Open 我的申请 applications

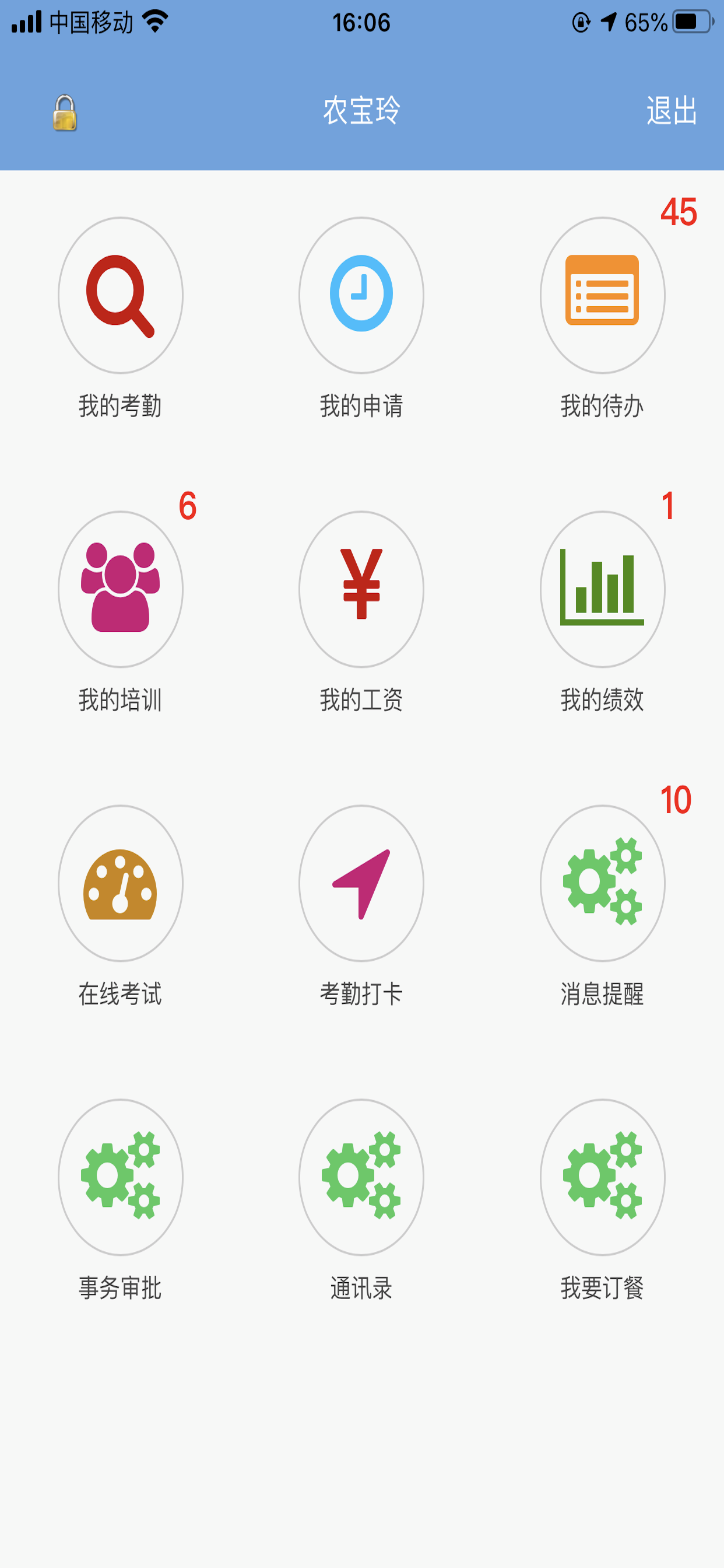(x=361, y=295)
